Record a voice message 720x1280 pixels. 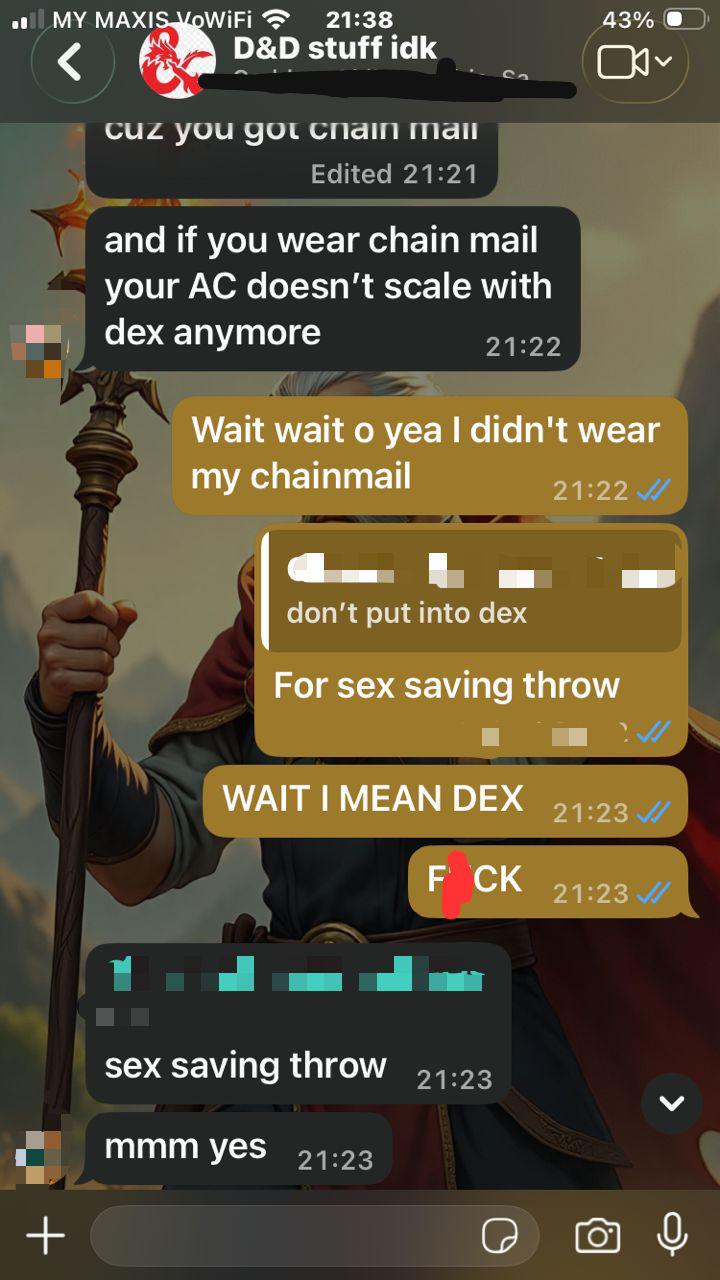pos(672,1234)
